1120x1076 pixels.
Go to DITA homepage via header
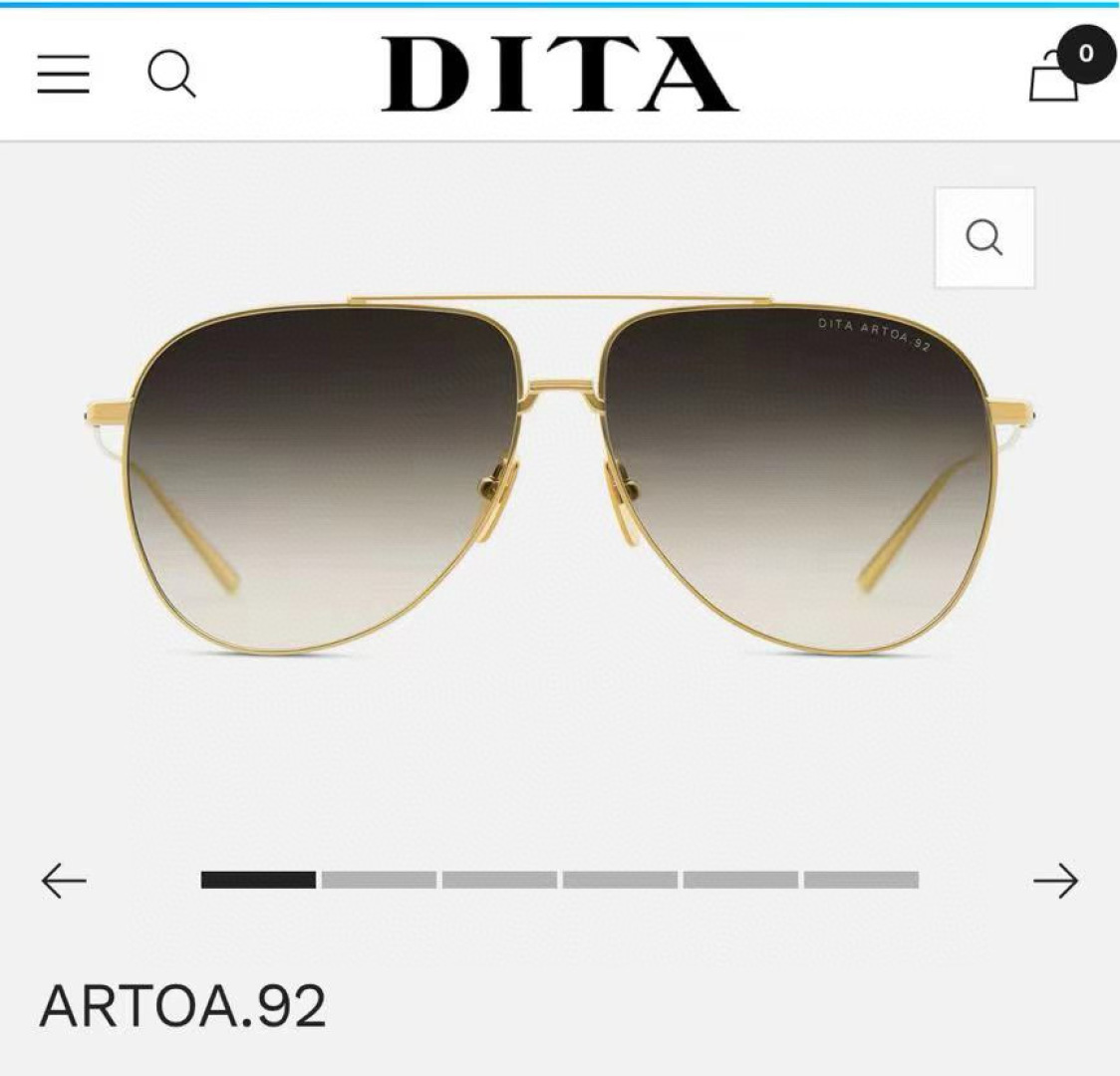click(x=559, y=74)
